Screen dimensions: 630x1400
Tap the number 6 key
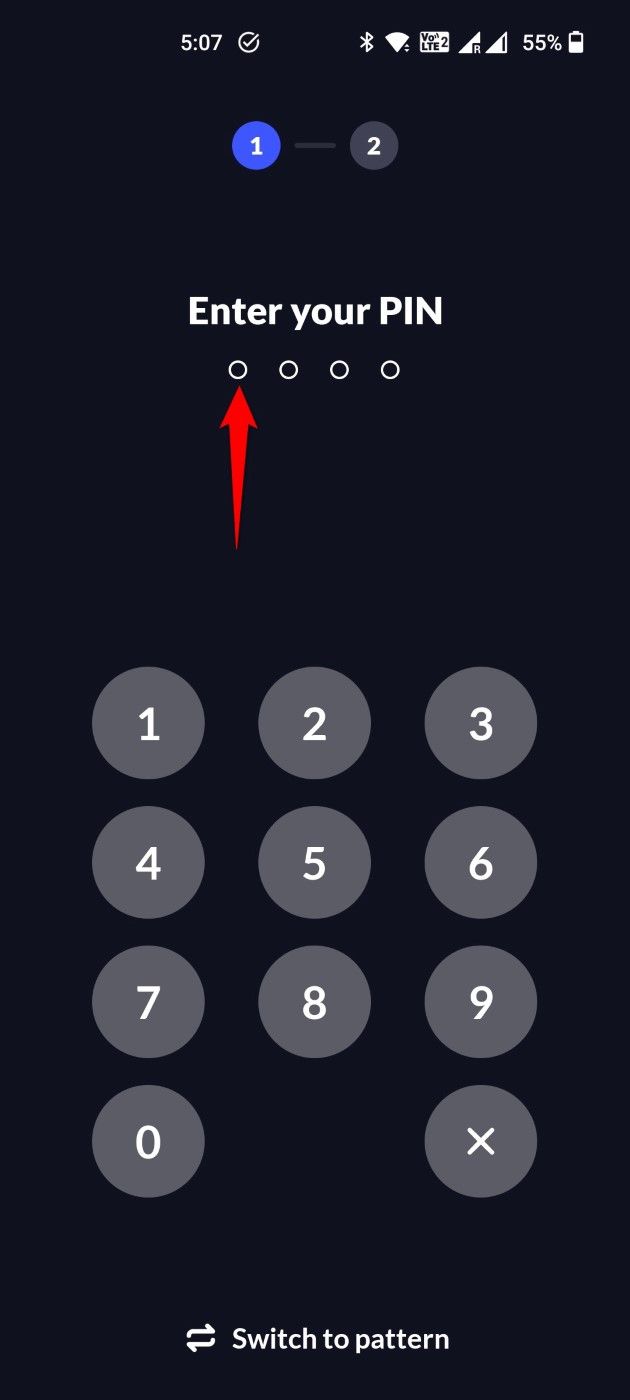click(481, 863)
